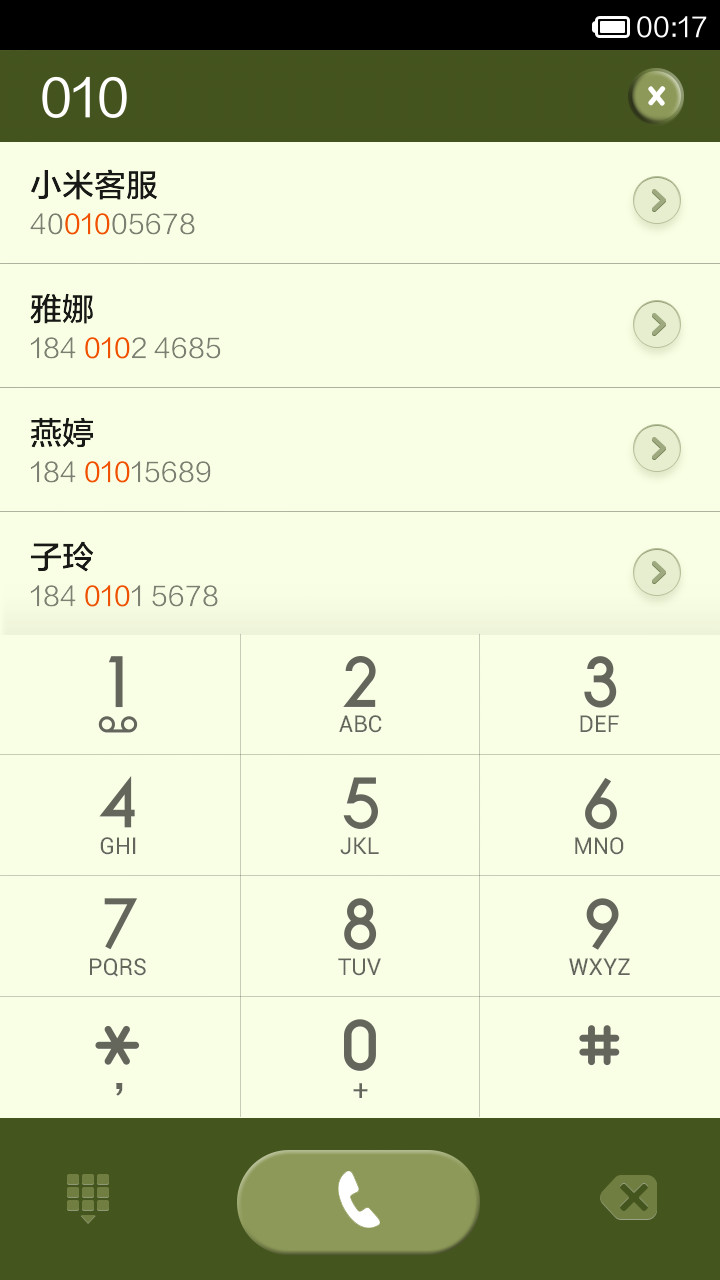The image size is (720, 1280).
Task: Tap the 6 MNO key
Action: (600, 815)
